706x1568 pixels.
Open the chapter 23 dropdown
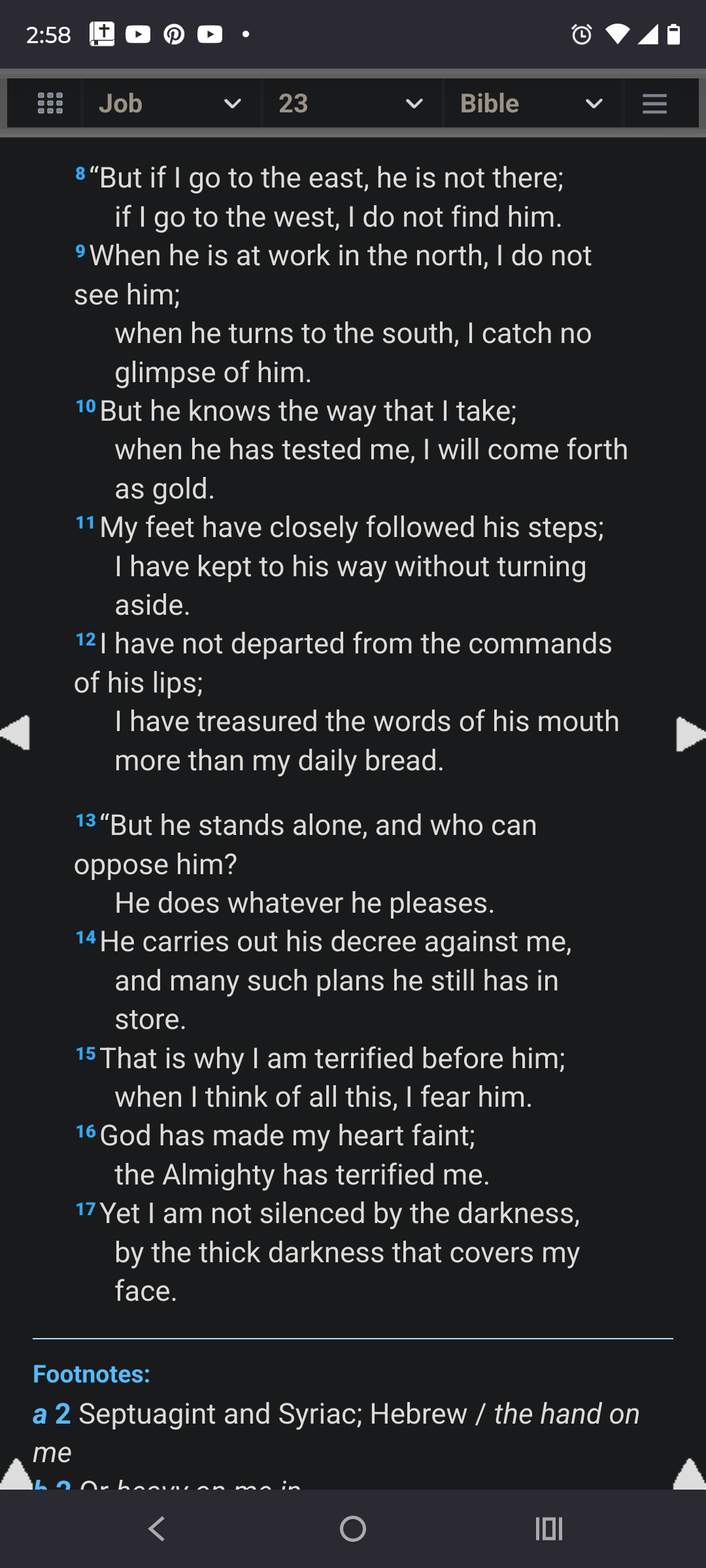[x=352, y=103]
